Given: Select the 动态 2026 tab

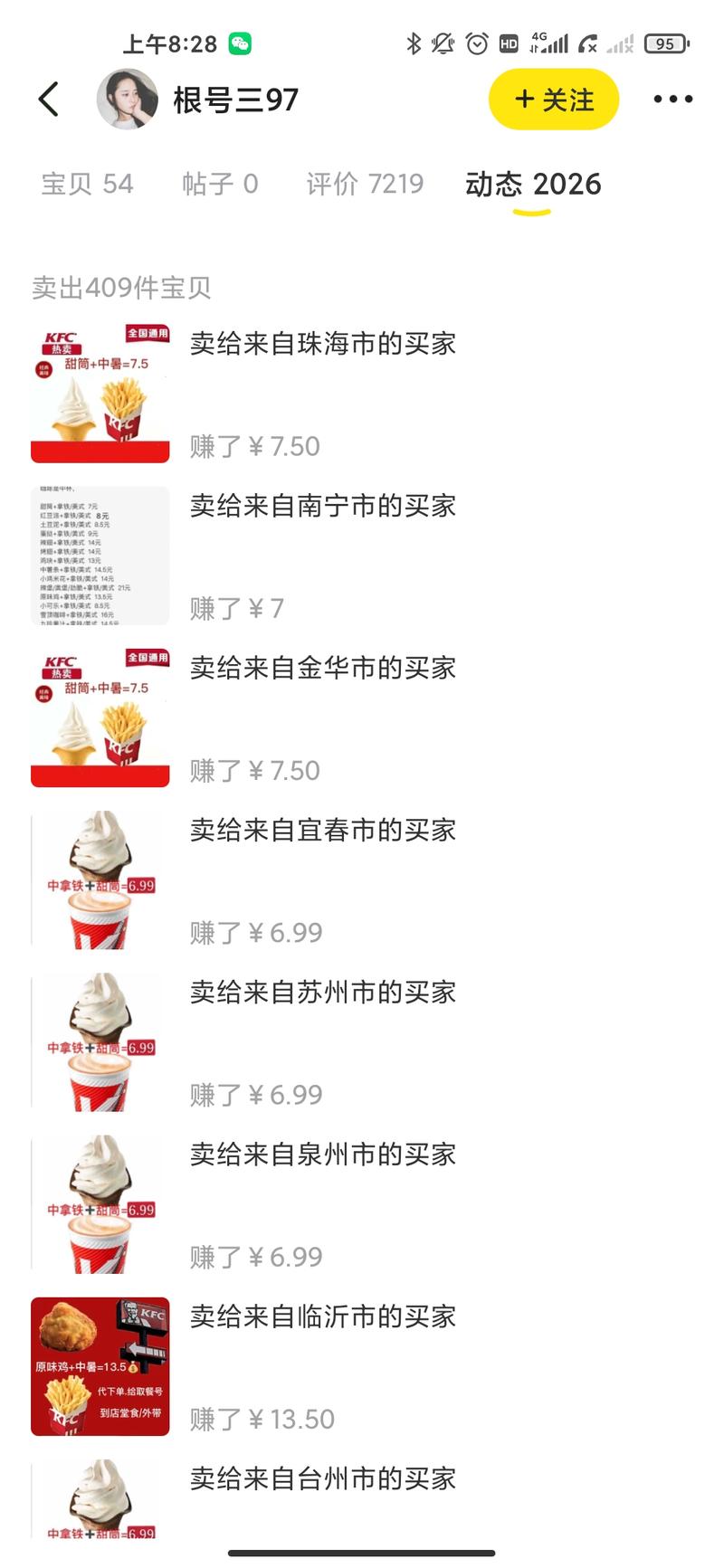Looking at the screenshot, I should pyautogui.click(x=532, y=183).
